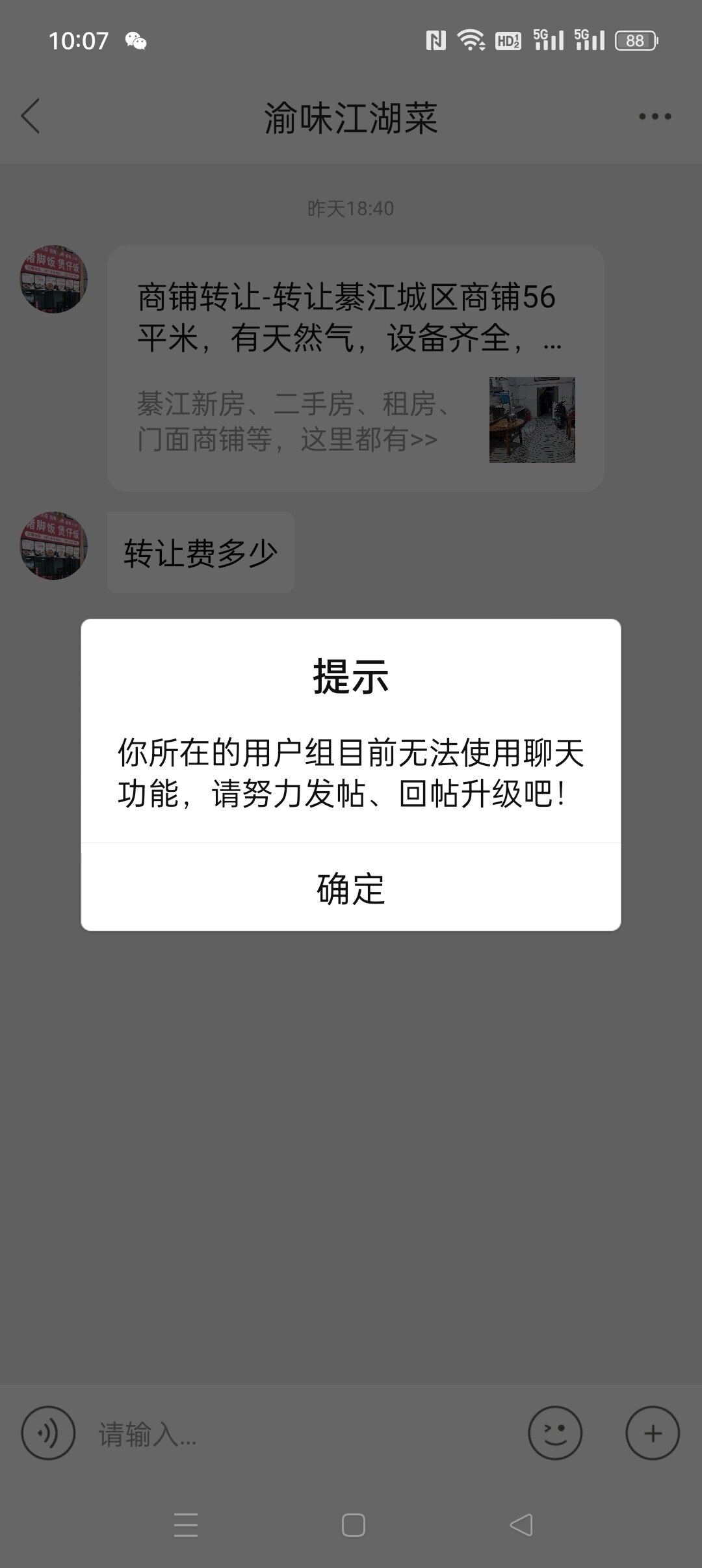This screenshot has width=702, height=1568.
Task: Tap the voice input icon
Action: [48, 1433]
